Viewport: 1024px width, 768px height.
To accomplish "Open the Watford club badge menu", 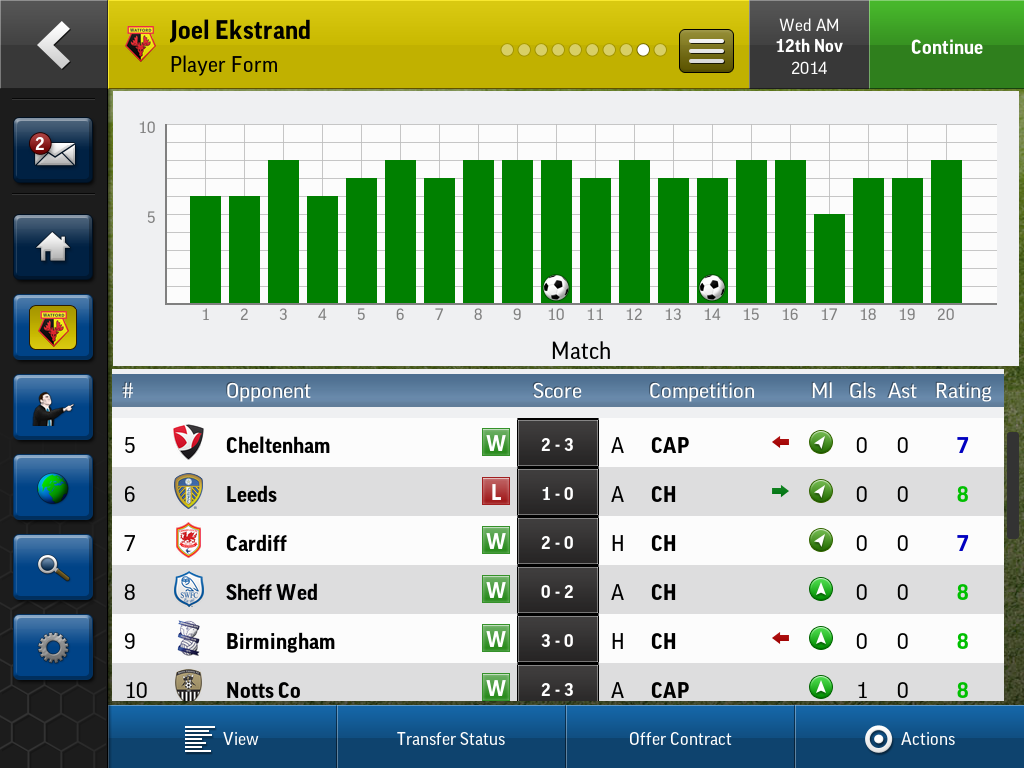I will (53, 327).
